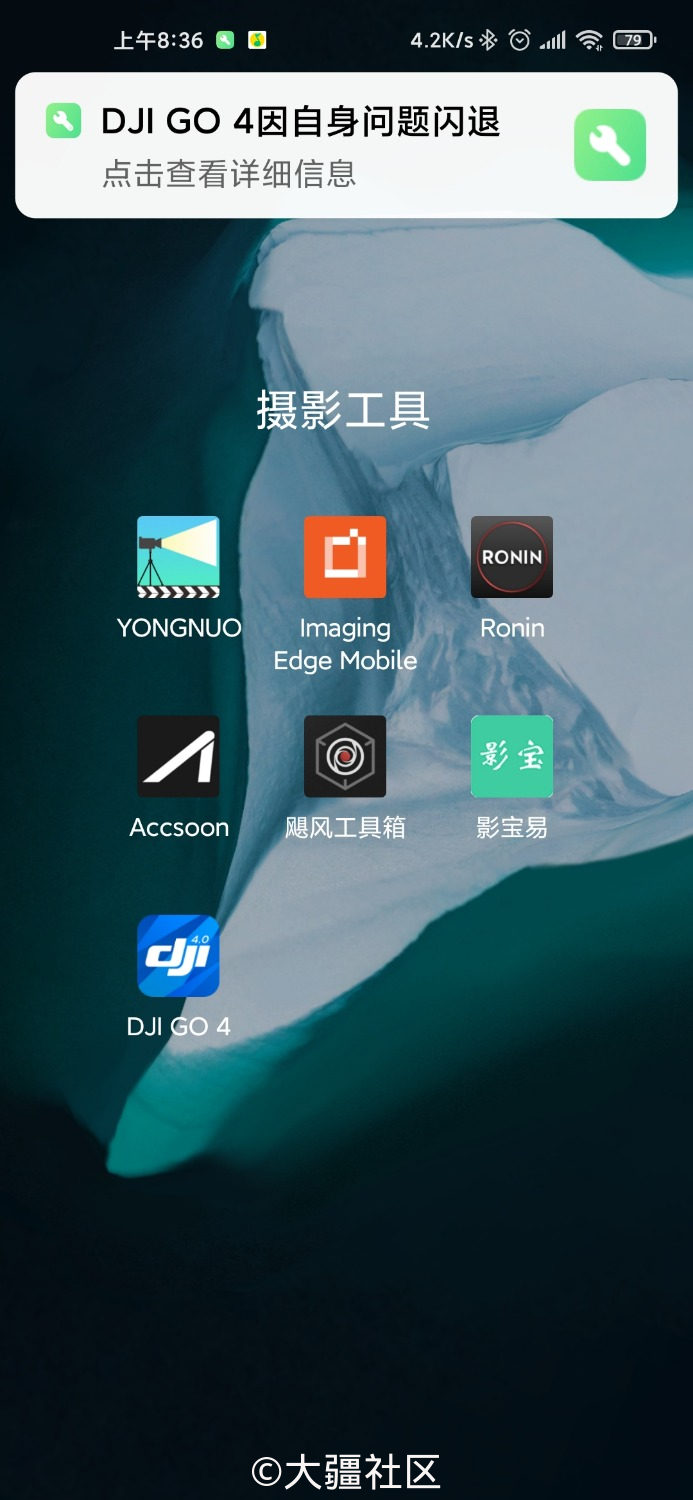Open the Accsoon app
Image resolution: width=693 pixels, height=1500 pixels.
178,756
